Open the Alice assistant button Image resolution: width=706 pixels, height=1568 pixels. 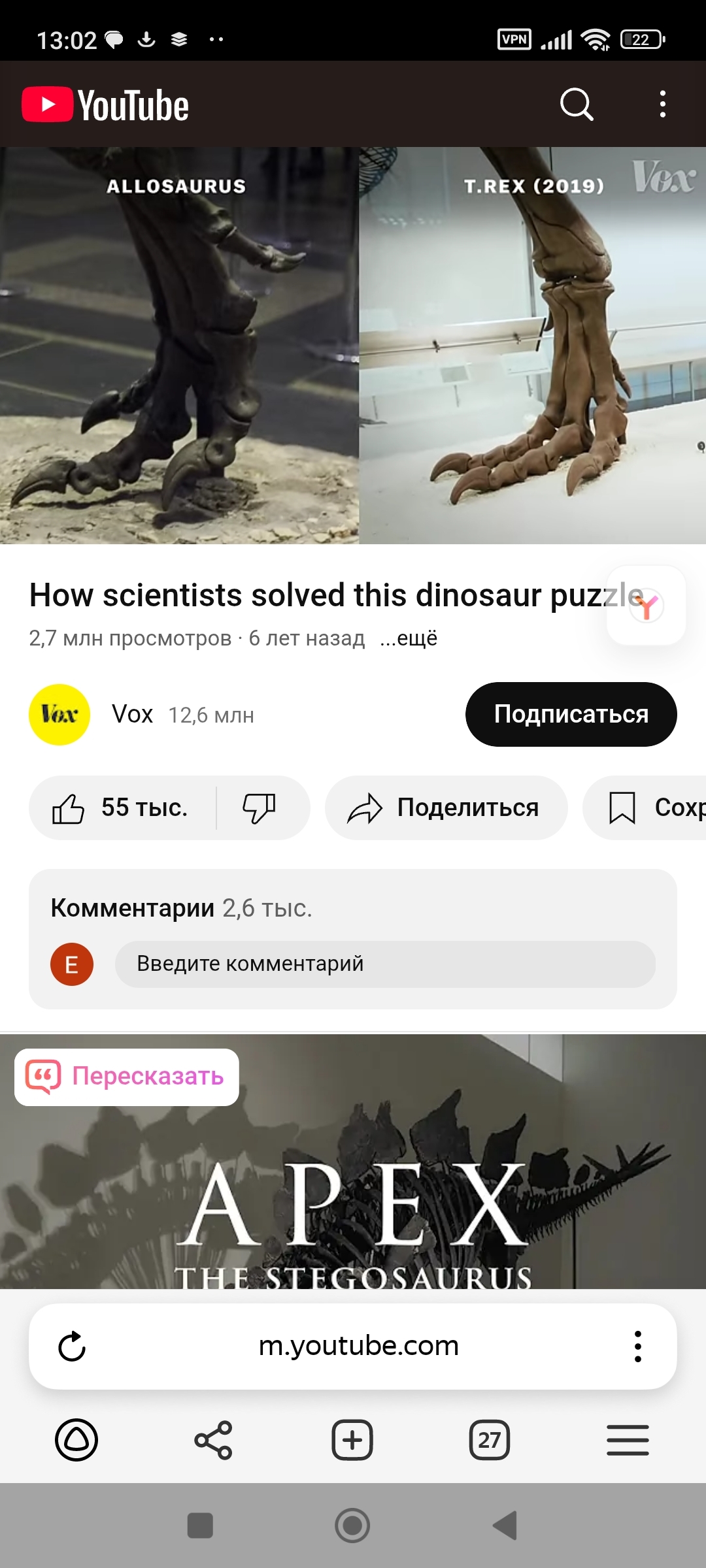pyautogui.click(x=76, y=1440)
